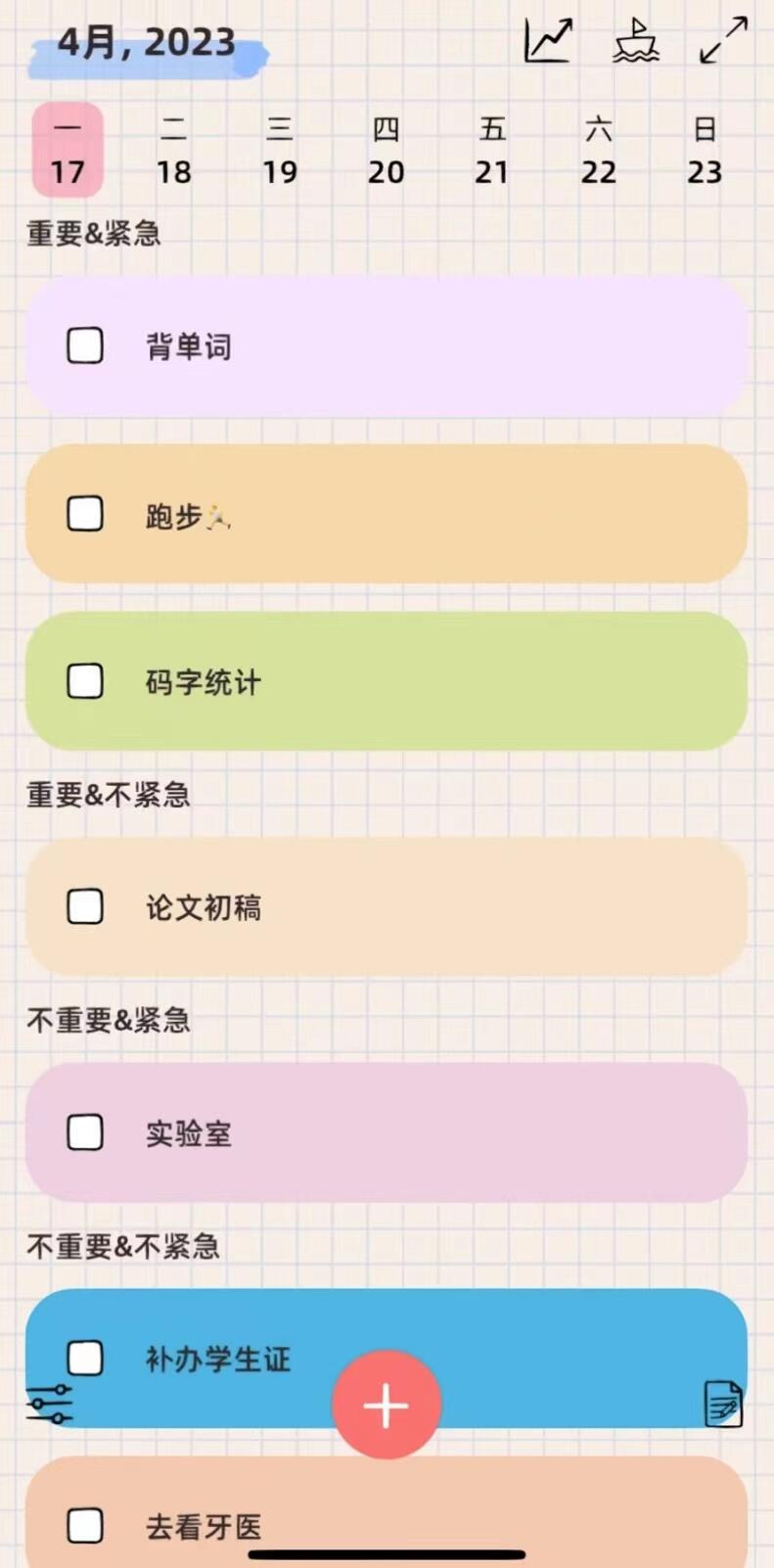Select Tuesday the 18th
The image size is (774, 1568).
pyautogui.click(x=173, y=151)
